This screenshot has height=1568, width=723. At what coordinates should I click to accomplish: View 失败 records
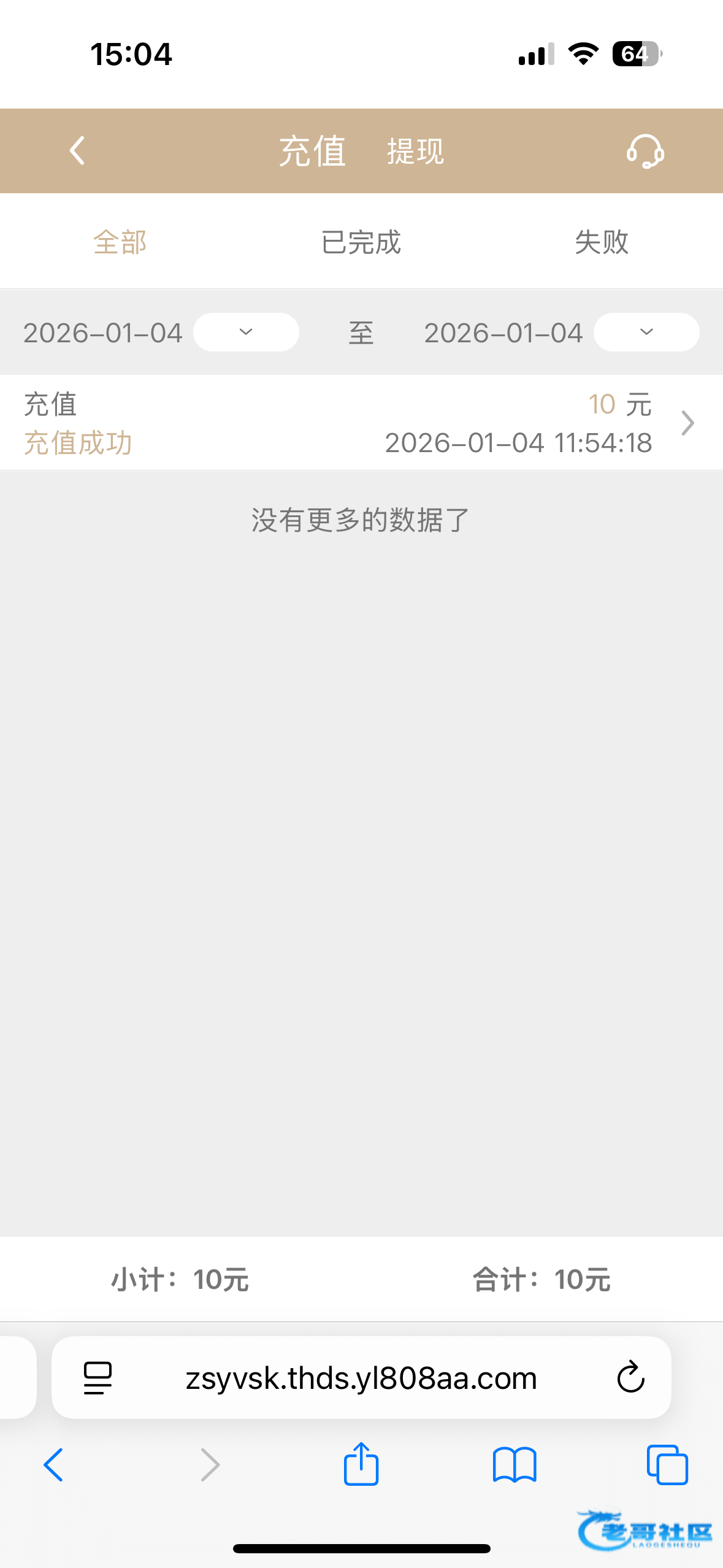pos(602,242)
